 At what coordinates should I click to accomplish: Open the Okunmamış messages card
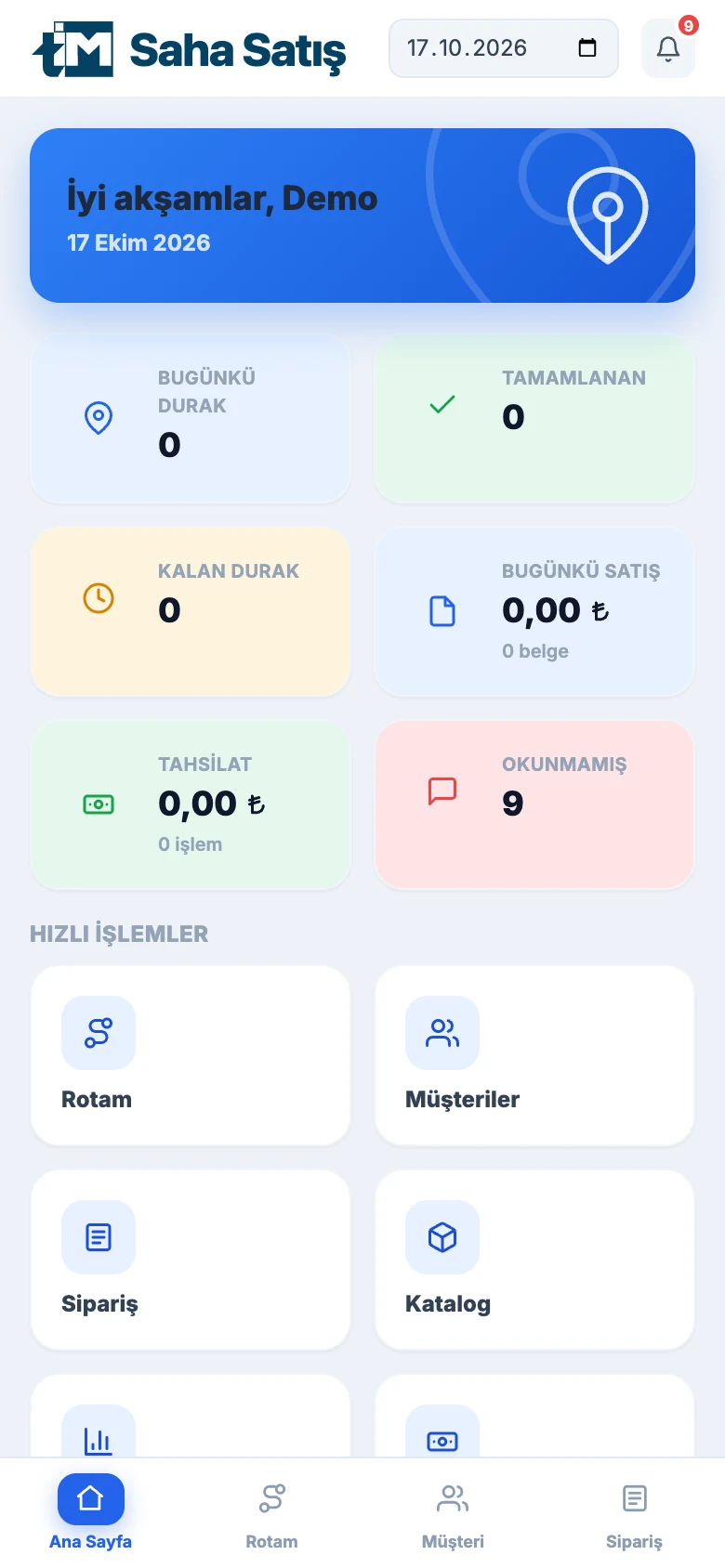click(534, 804)
